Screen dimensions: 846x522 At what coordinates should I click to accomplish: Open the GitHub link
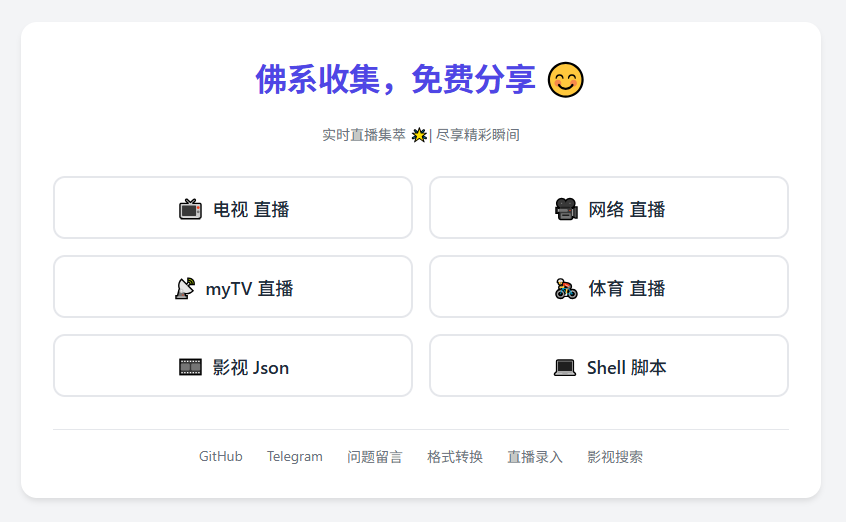click(x=221, y=457)
